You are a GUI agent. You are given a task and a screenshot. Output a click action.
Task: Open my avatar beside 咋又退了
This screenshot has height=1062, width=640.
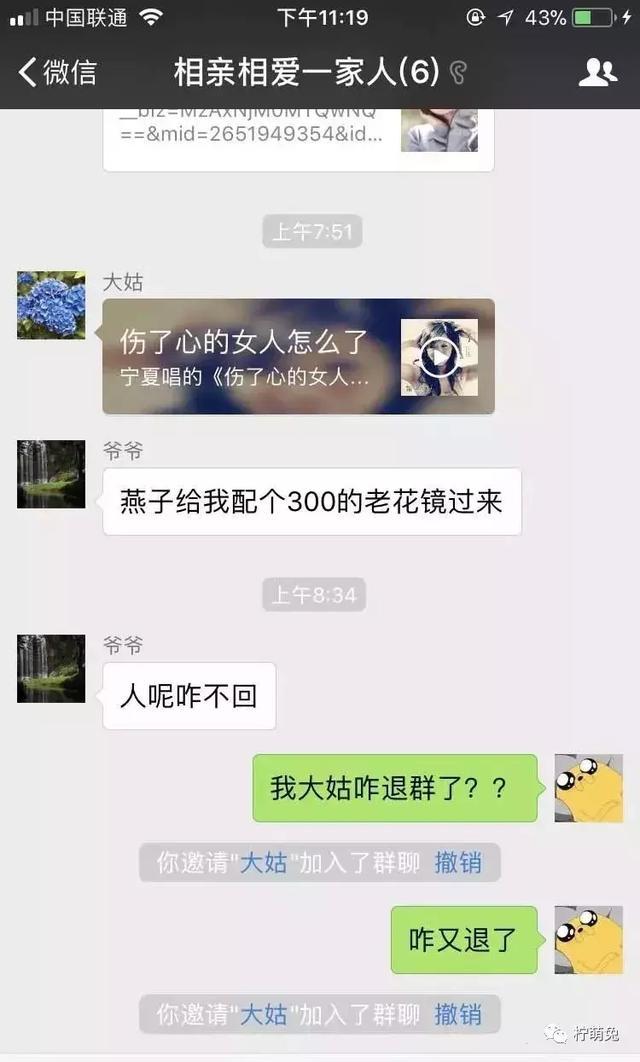(x=588, y=940)
